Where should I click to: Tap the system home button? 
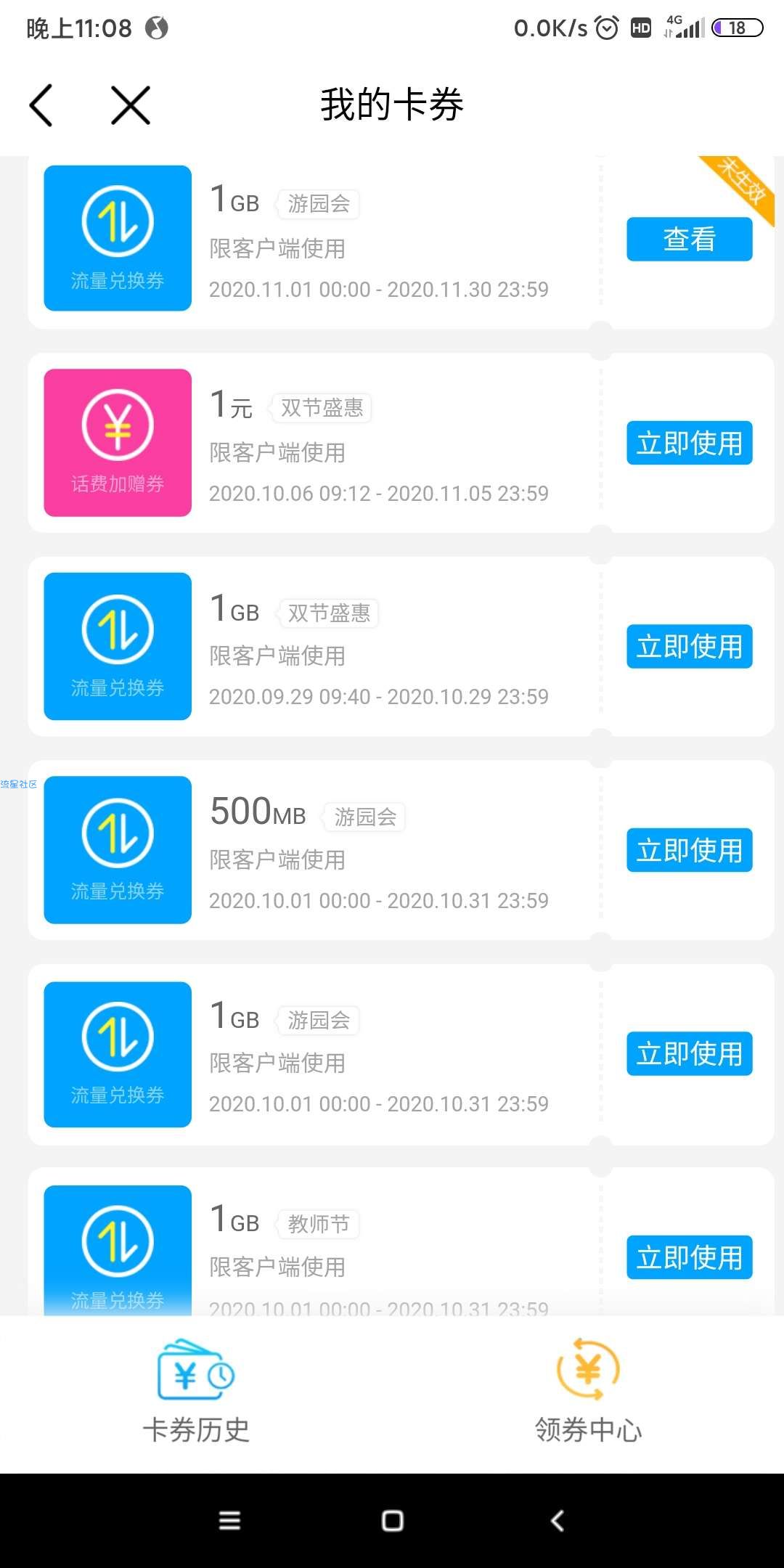(x=392, y=1521)
